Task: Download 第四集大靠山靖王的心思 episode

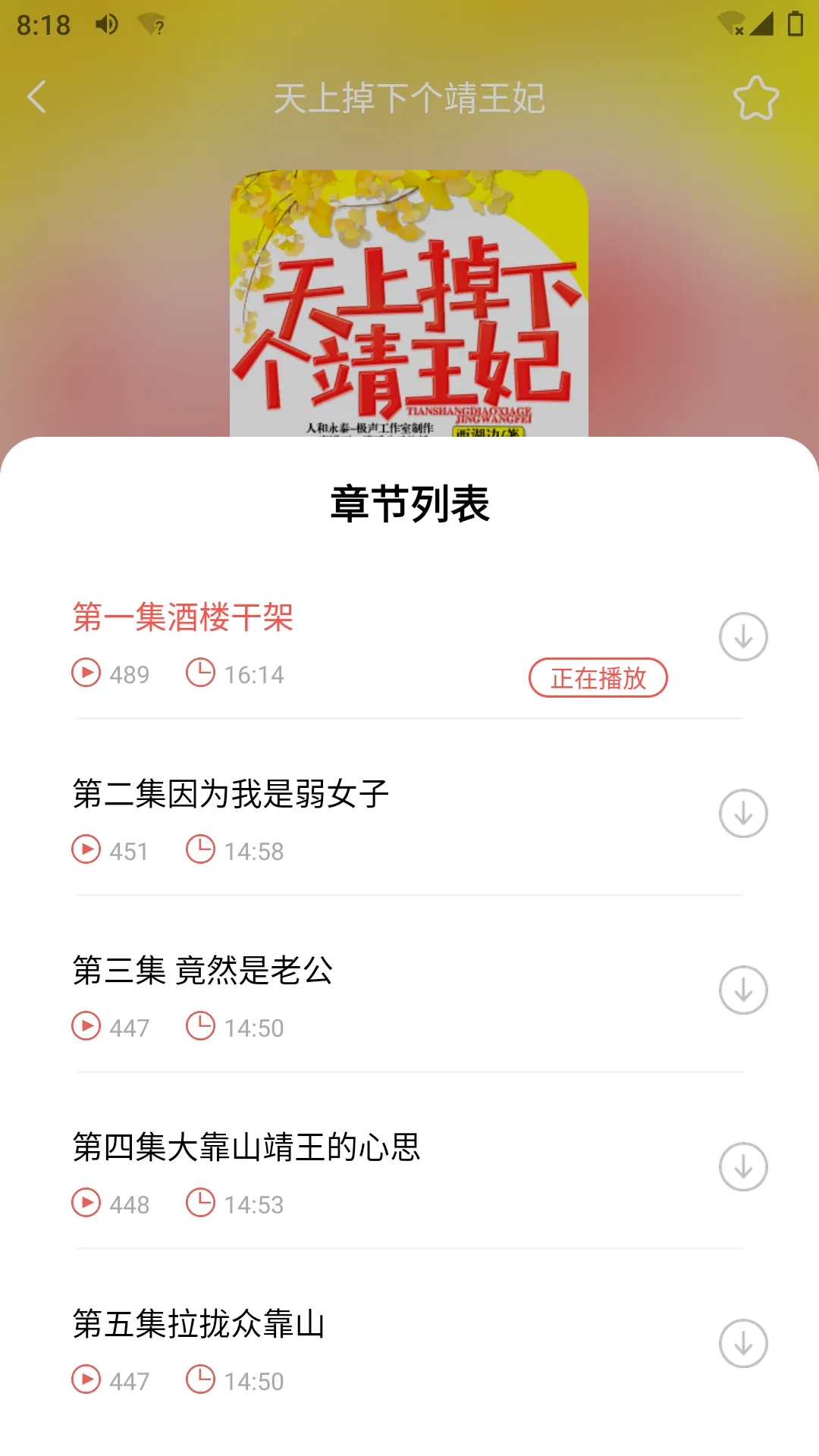Action: click(x=742, y=1166)
